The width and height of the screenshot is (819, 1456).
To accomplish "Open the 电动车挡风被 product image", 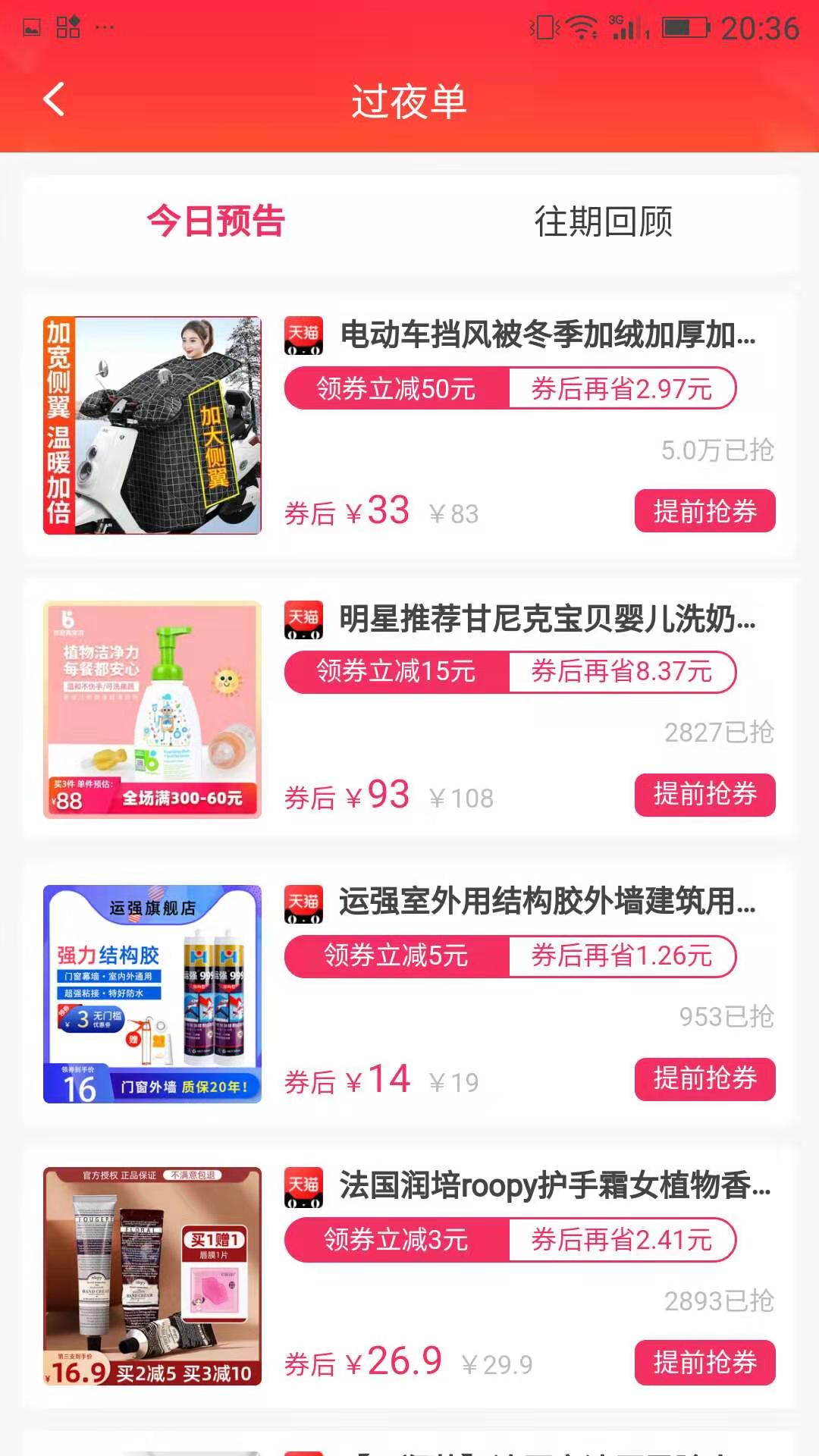I will coord(152,425).
